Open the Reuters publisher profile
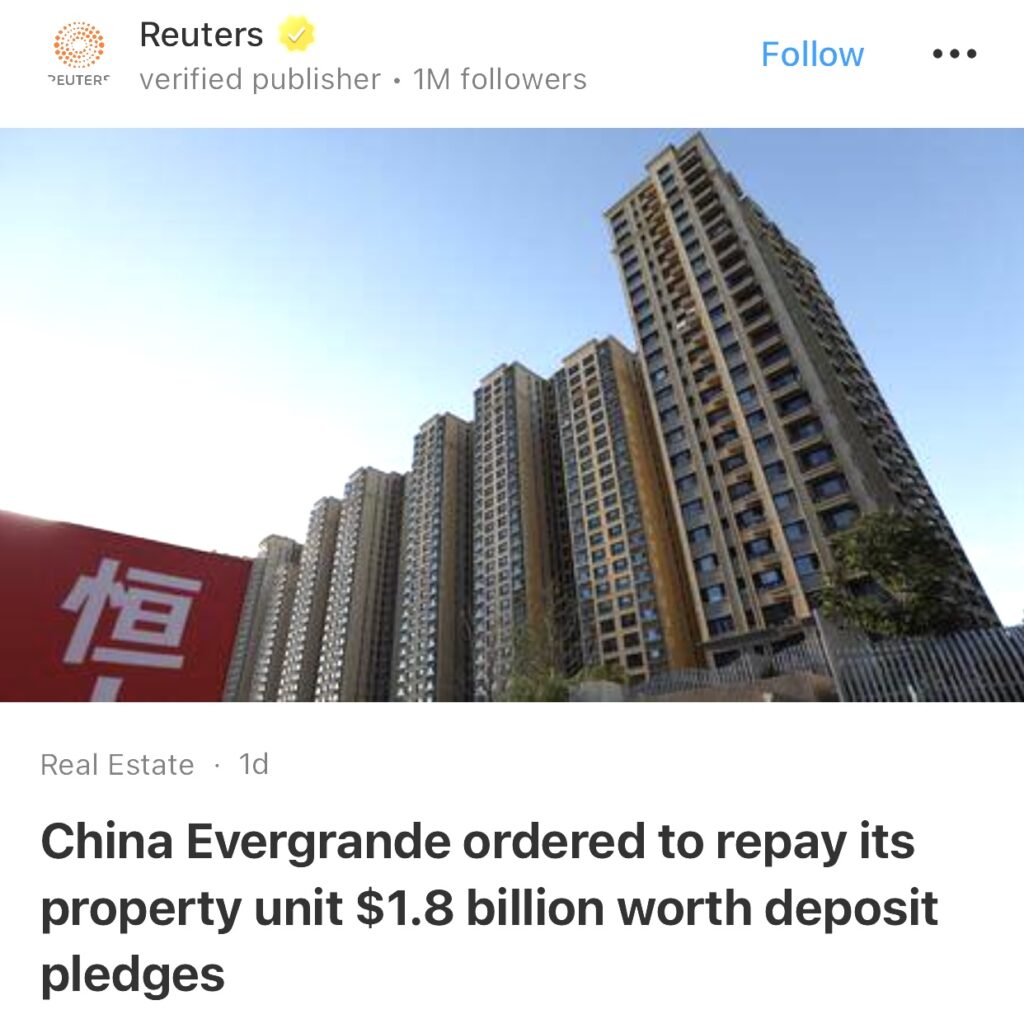 tap(201, 35)
